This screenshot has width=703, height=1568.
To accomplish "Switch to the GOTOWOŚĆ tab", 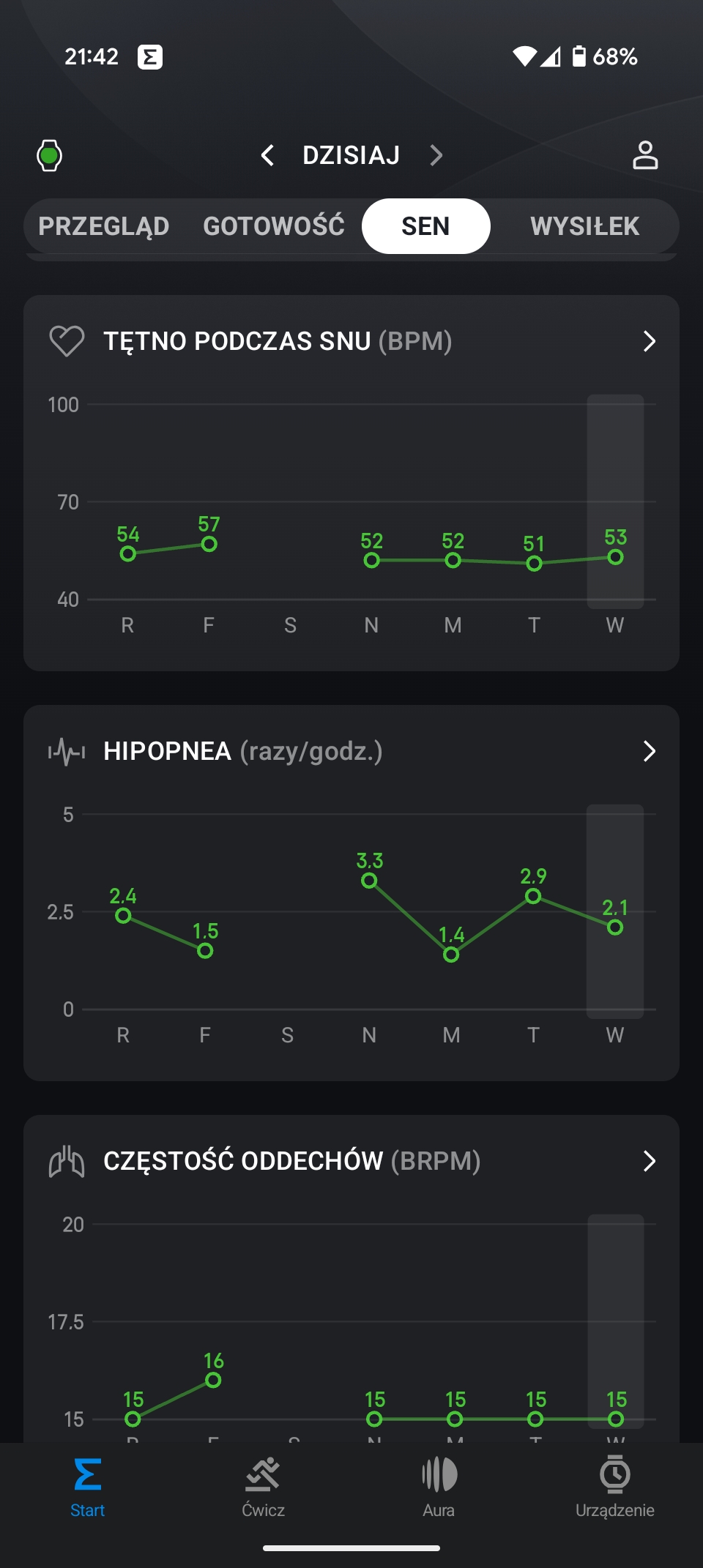I will pyautogui.click(x=274, y=226).
